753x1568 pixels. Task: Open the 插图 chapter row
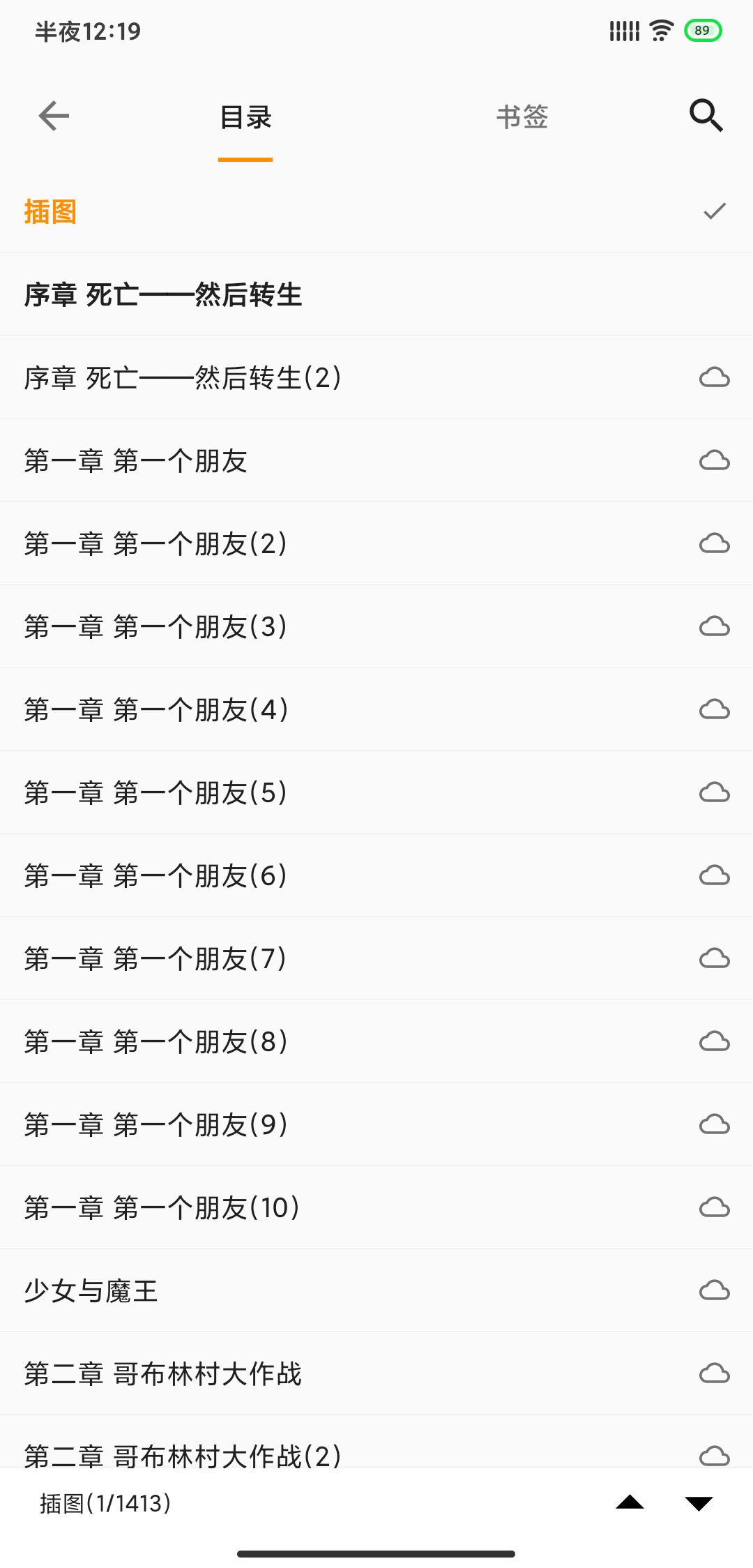[376, 211]
